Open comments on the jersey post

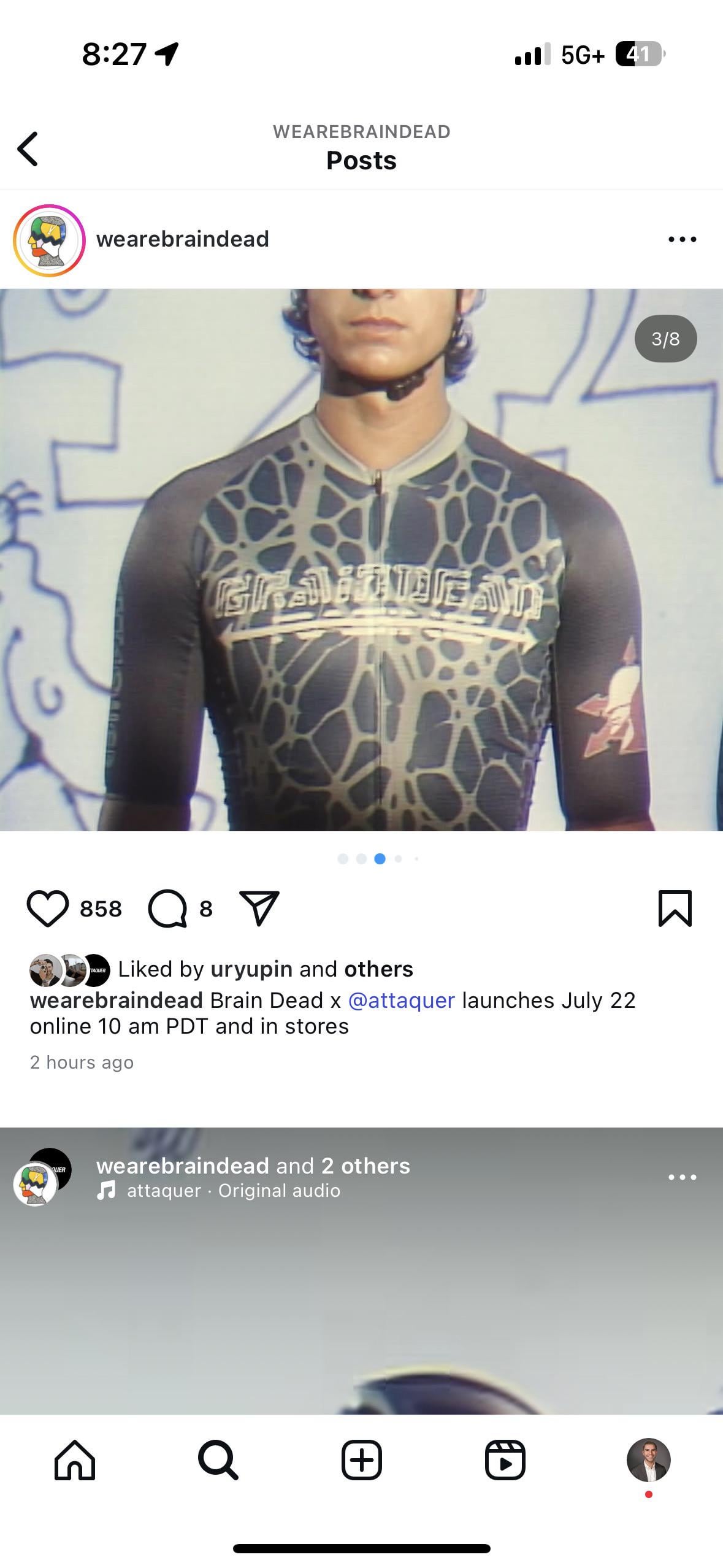pos(167,909)
